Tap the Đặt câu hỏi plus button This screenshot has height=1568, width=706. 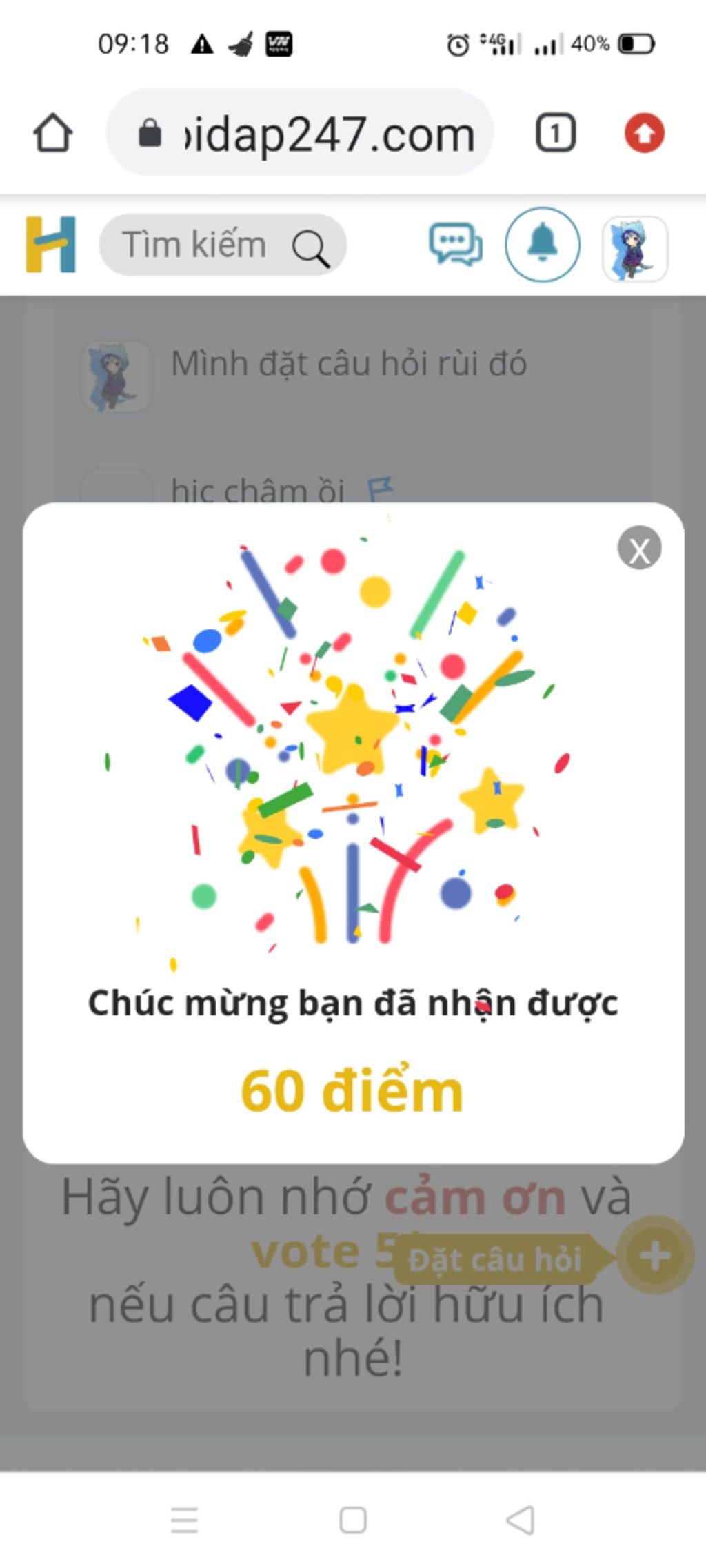point(655,1256)
